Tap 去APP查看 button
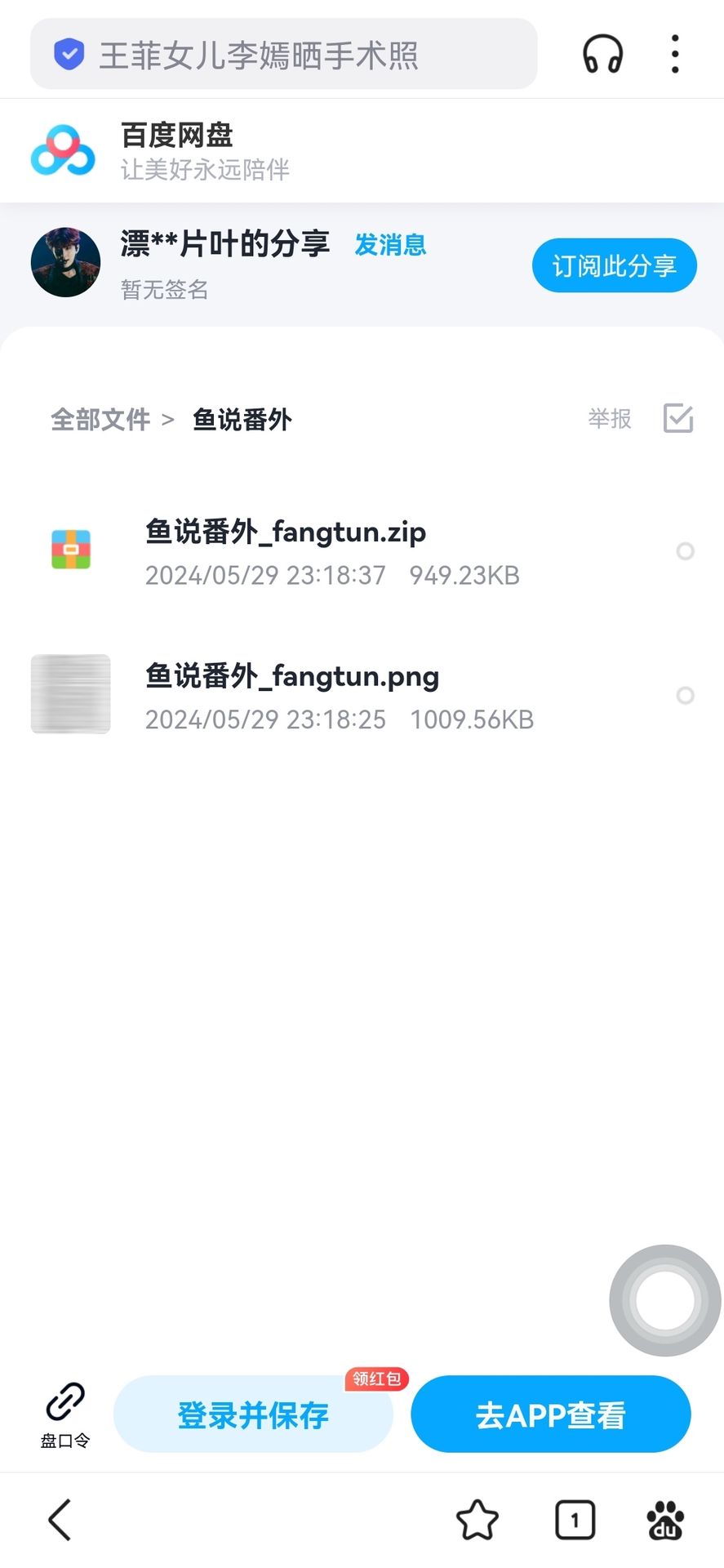724x1568 pixels. pos(550,1414)
